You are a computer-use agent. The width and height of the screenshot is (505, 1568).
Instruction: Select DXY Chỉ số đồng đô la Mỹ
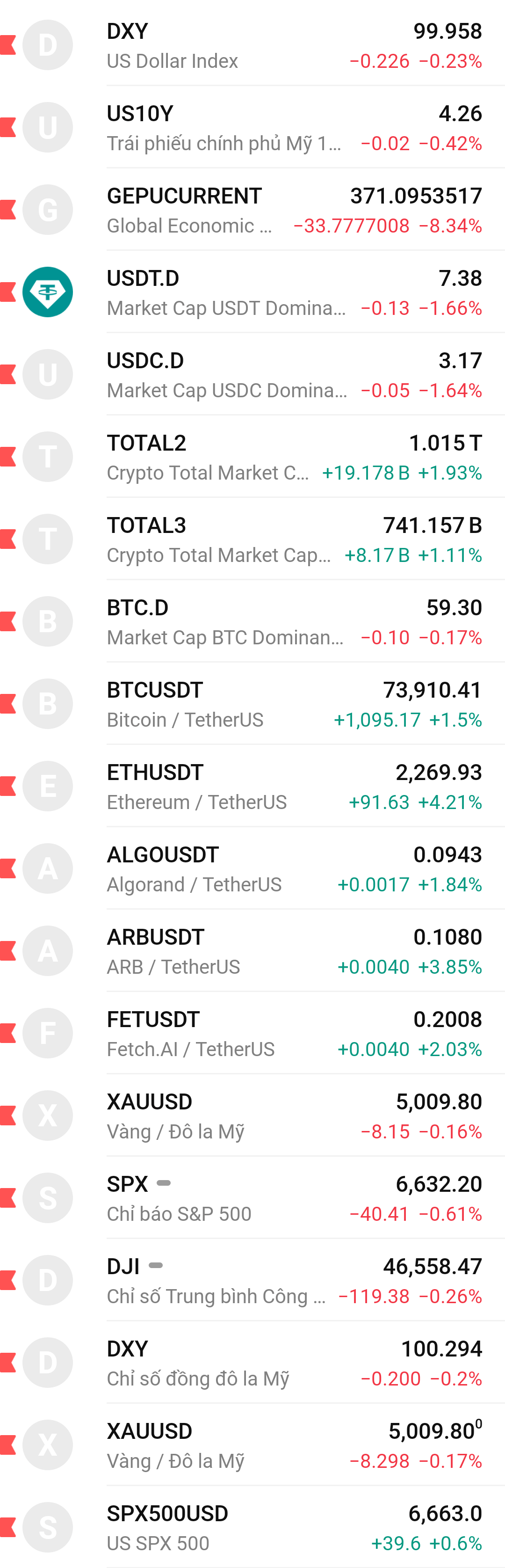(252, 1363)
